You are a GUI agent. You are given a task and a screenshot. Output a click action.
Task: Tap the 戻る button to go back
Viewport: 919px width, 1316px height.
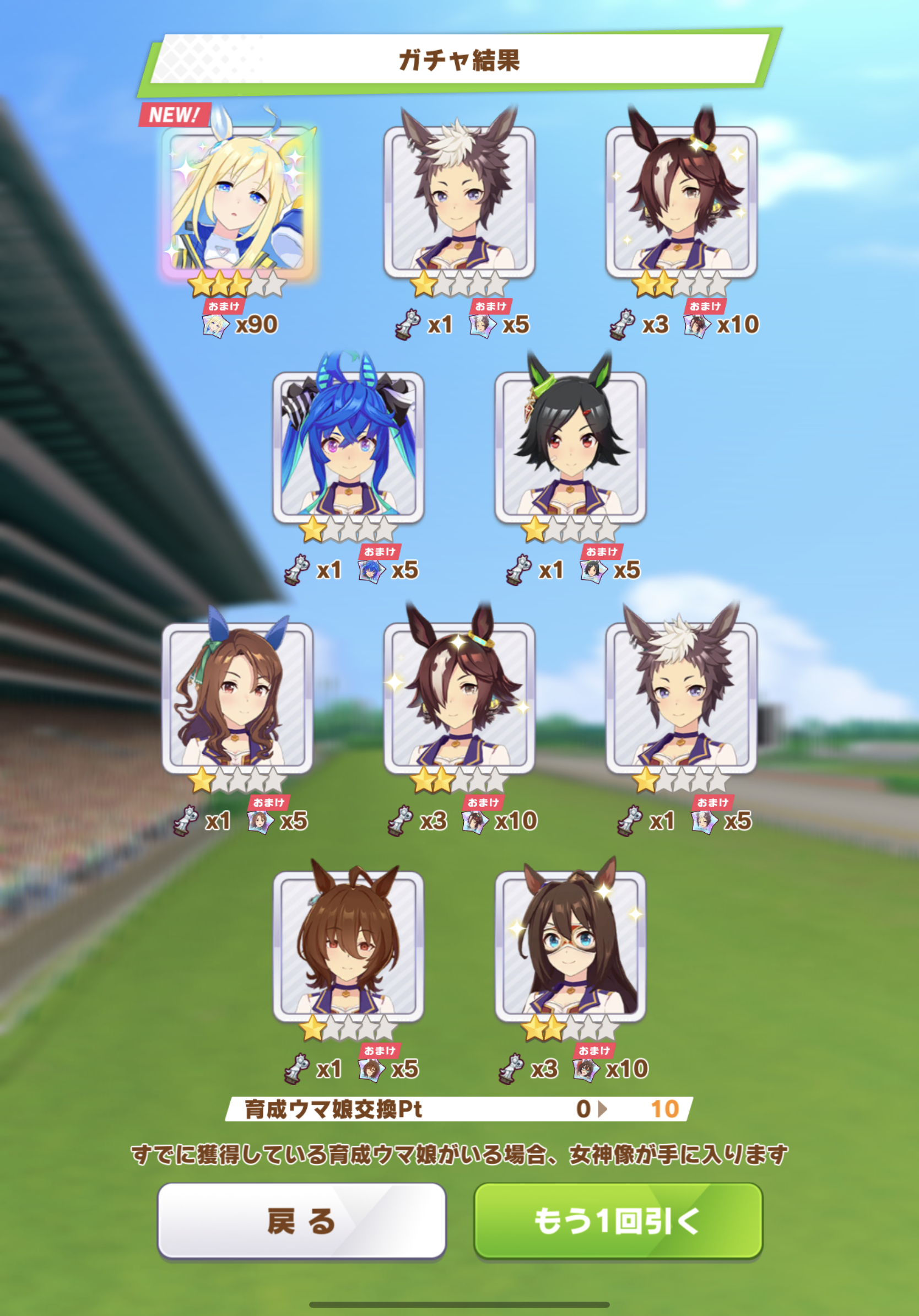[x=301, y=1220]
